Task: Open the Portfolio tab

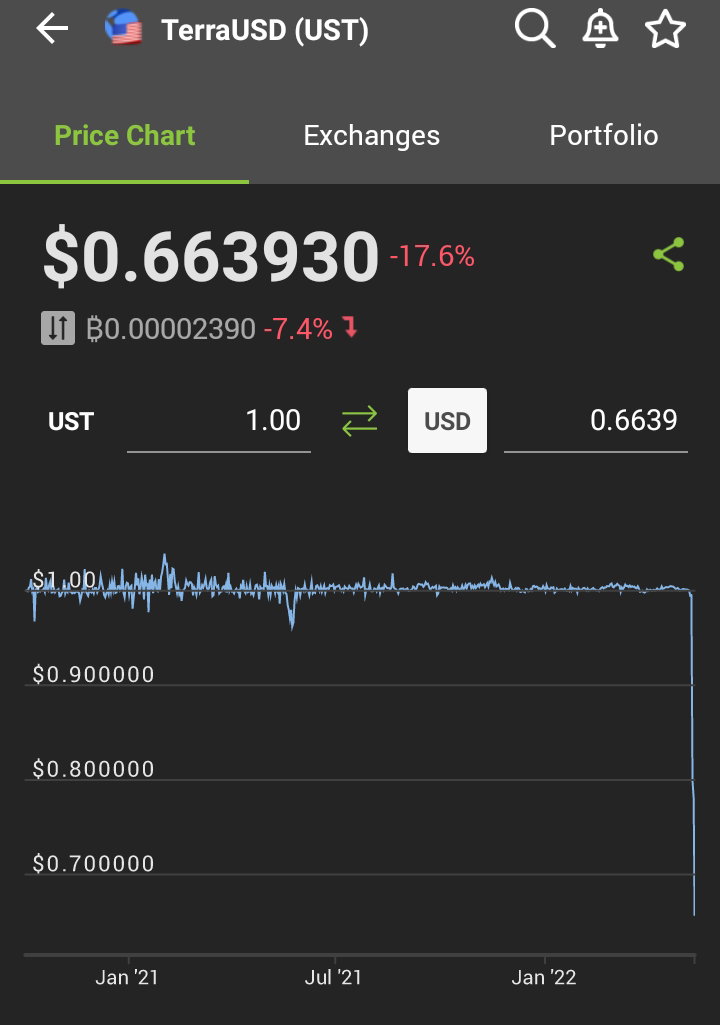Action: click(x=604, y=135)
